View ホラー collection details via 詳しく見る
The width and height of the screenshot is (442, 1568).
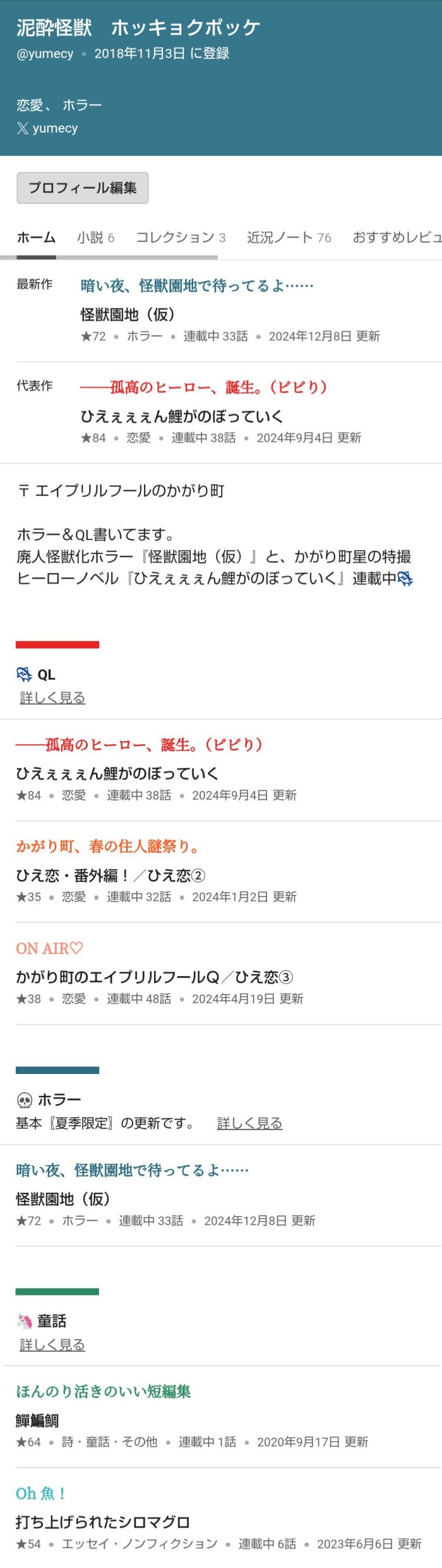click(249, 1123)
